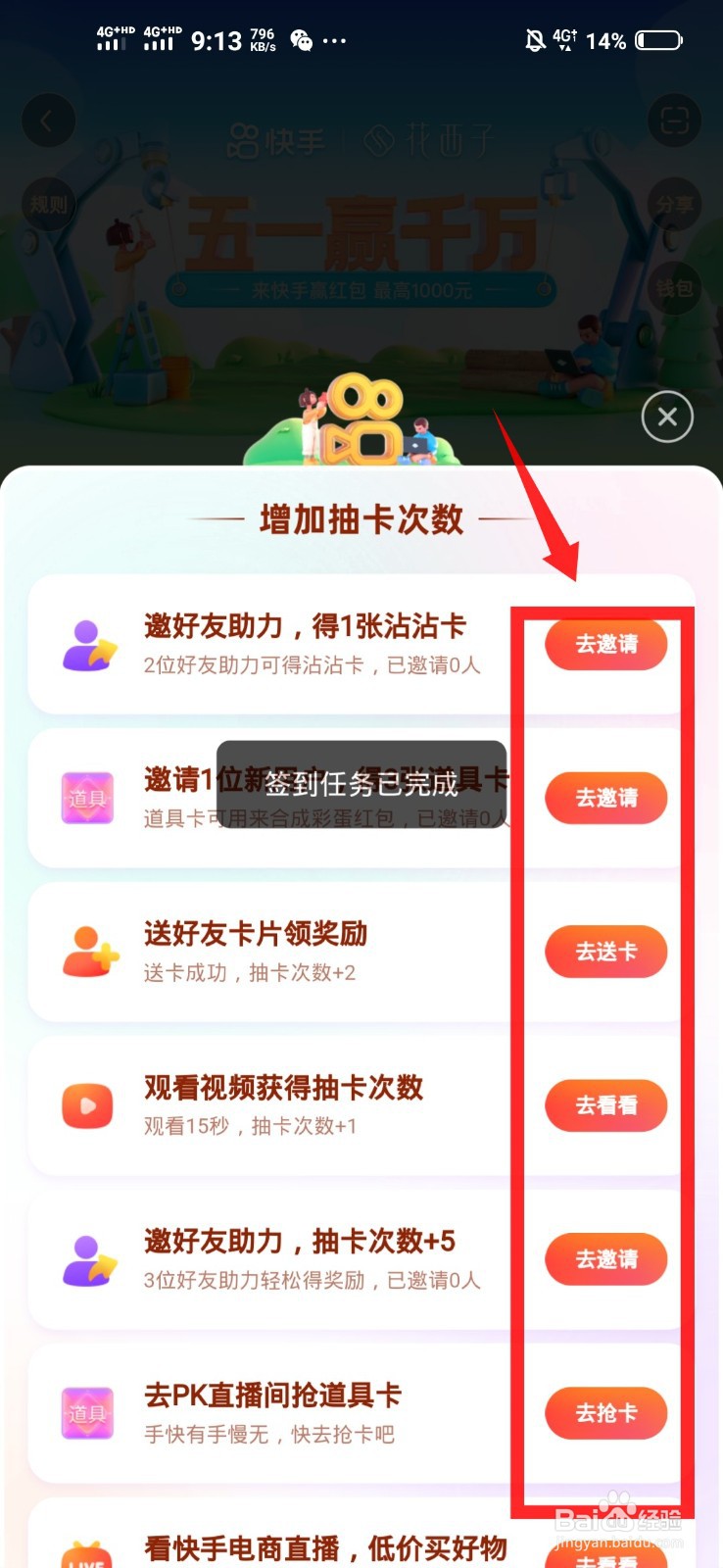The image size is (723, 1568).
Task: Dismiss the dialog with the X button
Action: (x=667, y=416)
